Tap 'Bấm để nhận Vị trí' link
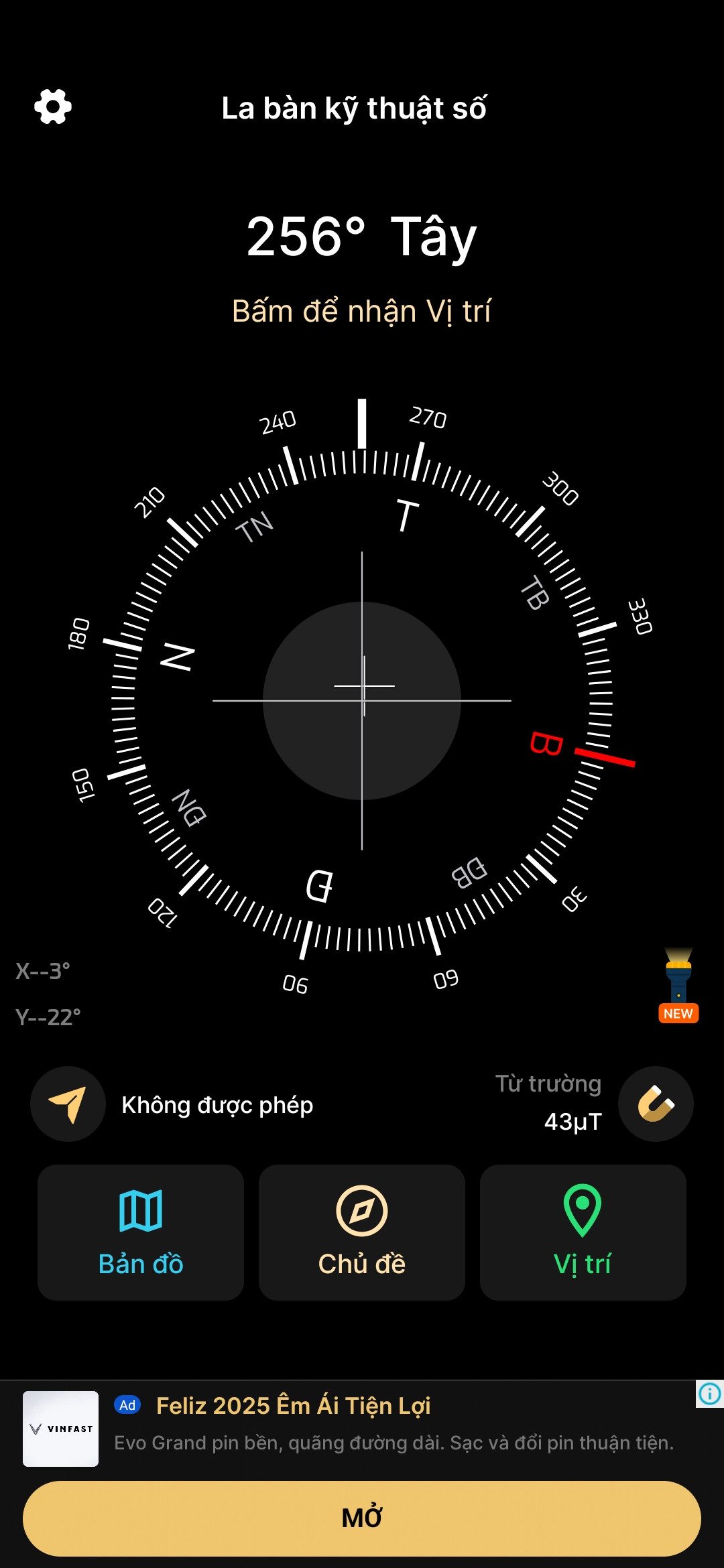Screen dimensions: 724x1568 361,312
